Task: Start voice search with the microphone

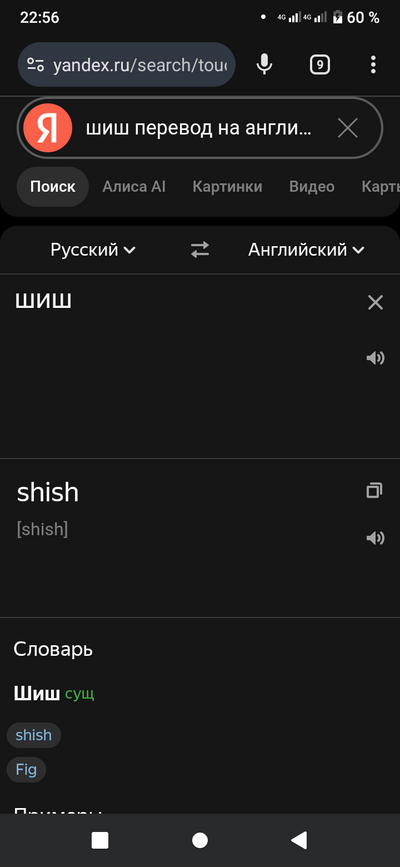Action: pyautogui.click(x=264, y=65)
